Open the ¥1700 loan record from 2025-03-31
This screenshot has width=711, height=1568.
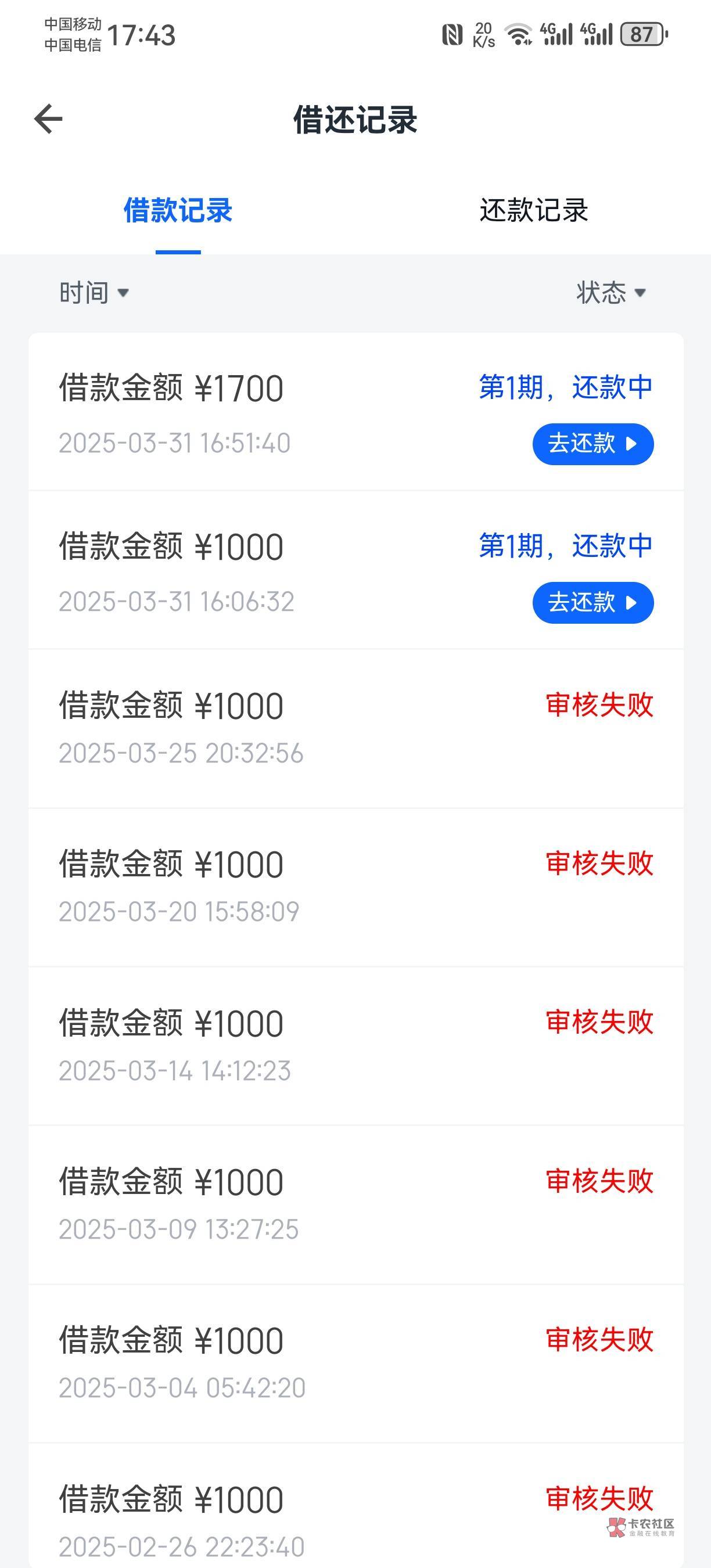(243, 412)
